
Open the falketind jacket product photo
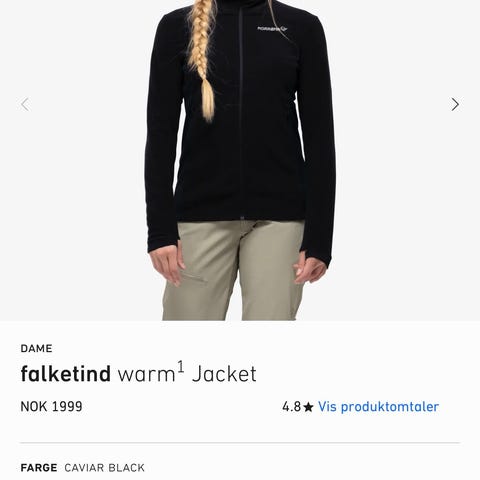tap(240, 160)
